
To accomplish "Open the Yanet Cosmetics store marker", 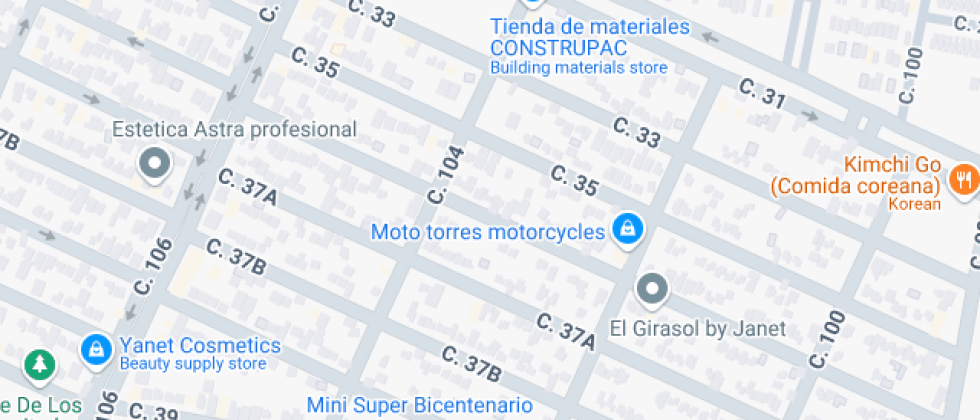I will click(96, 348).
